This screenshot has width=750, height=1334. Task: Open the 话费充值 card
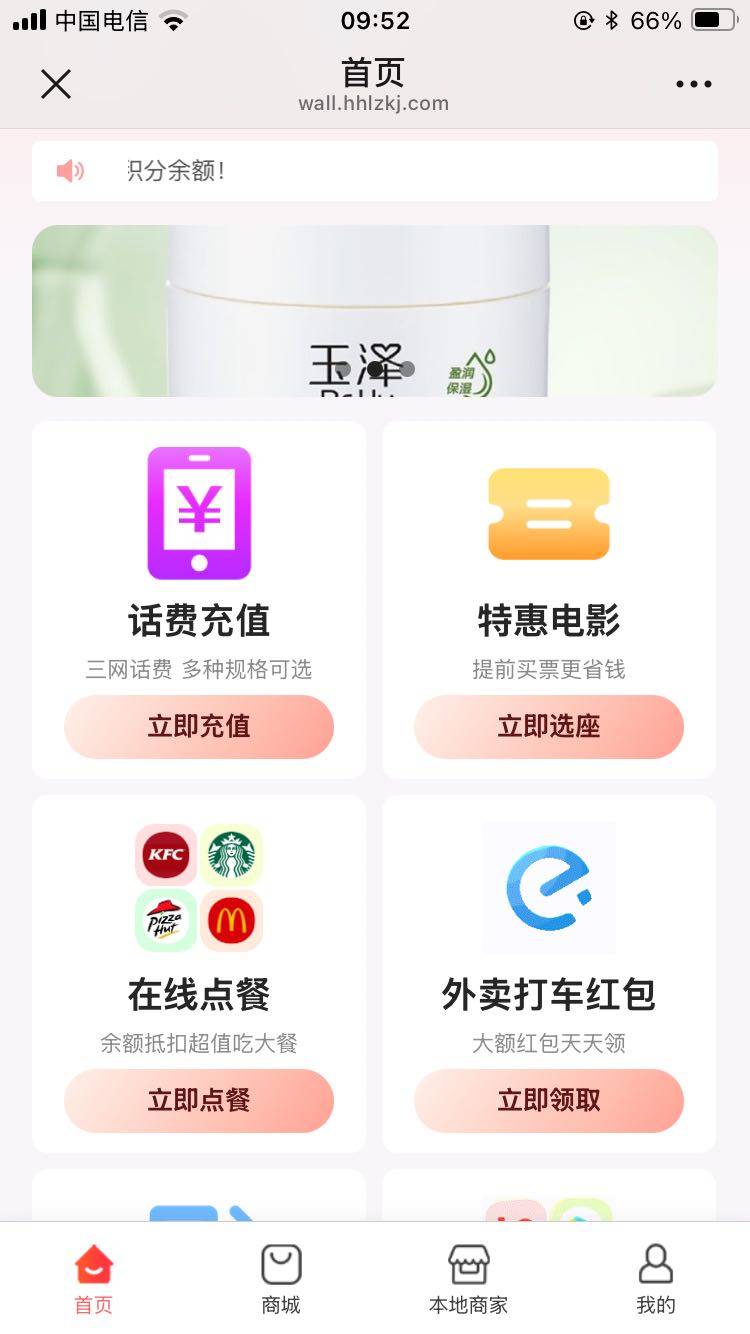click(199, 600)
